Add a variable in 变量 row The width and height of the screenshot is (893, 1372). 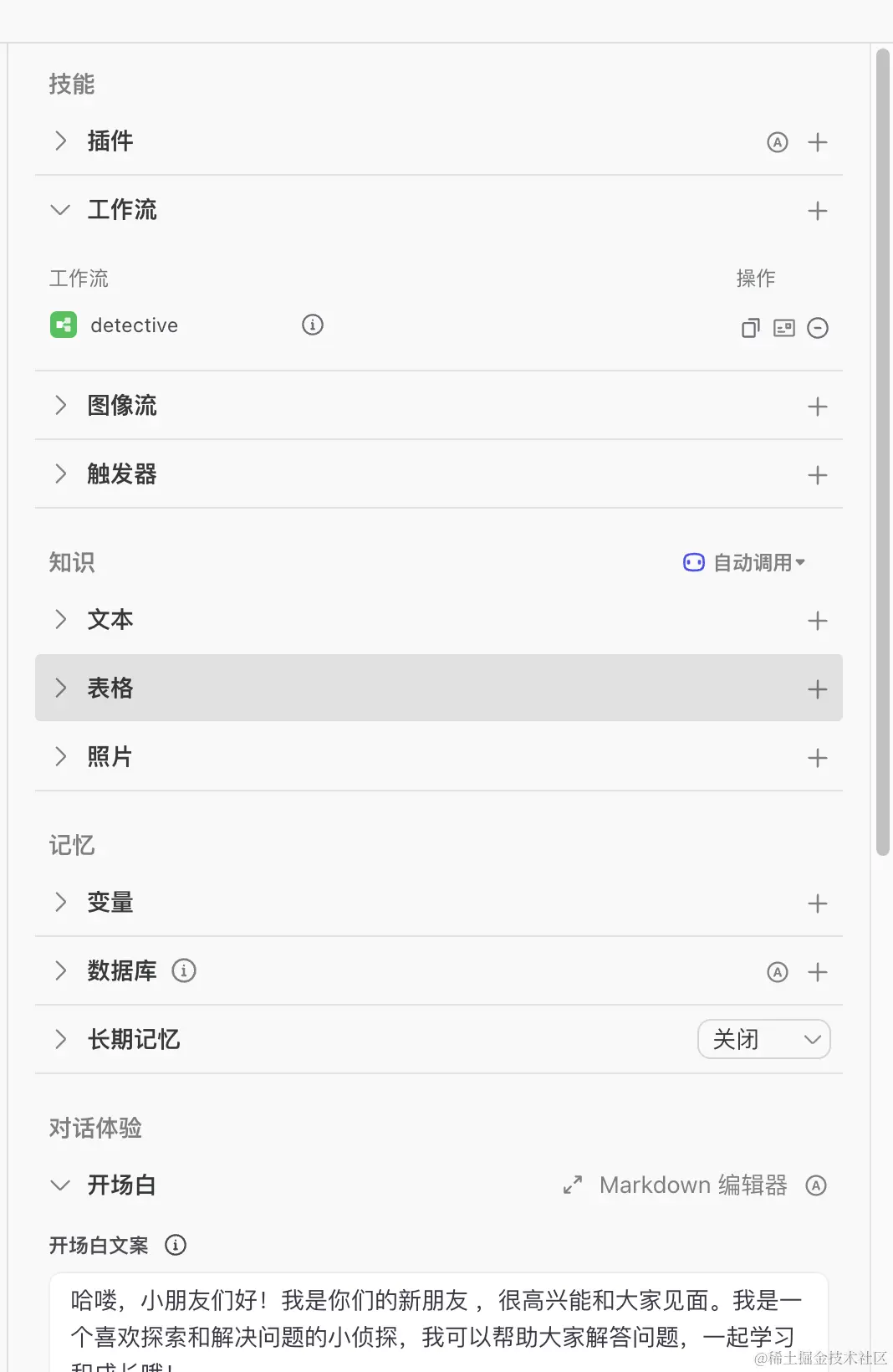(817, 904)
